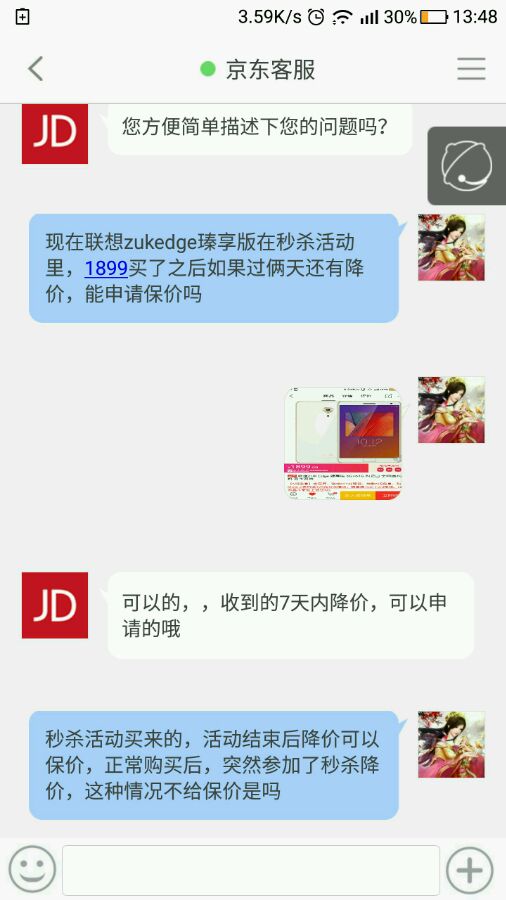View the sent product screenshot image
The width and height of the screenshot is (506, 900).
pos(343,444)
